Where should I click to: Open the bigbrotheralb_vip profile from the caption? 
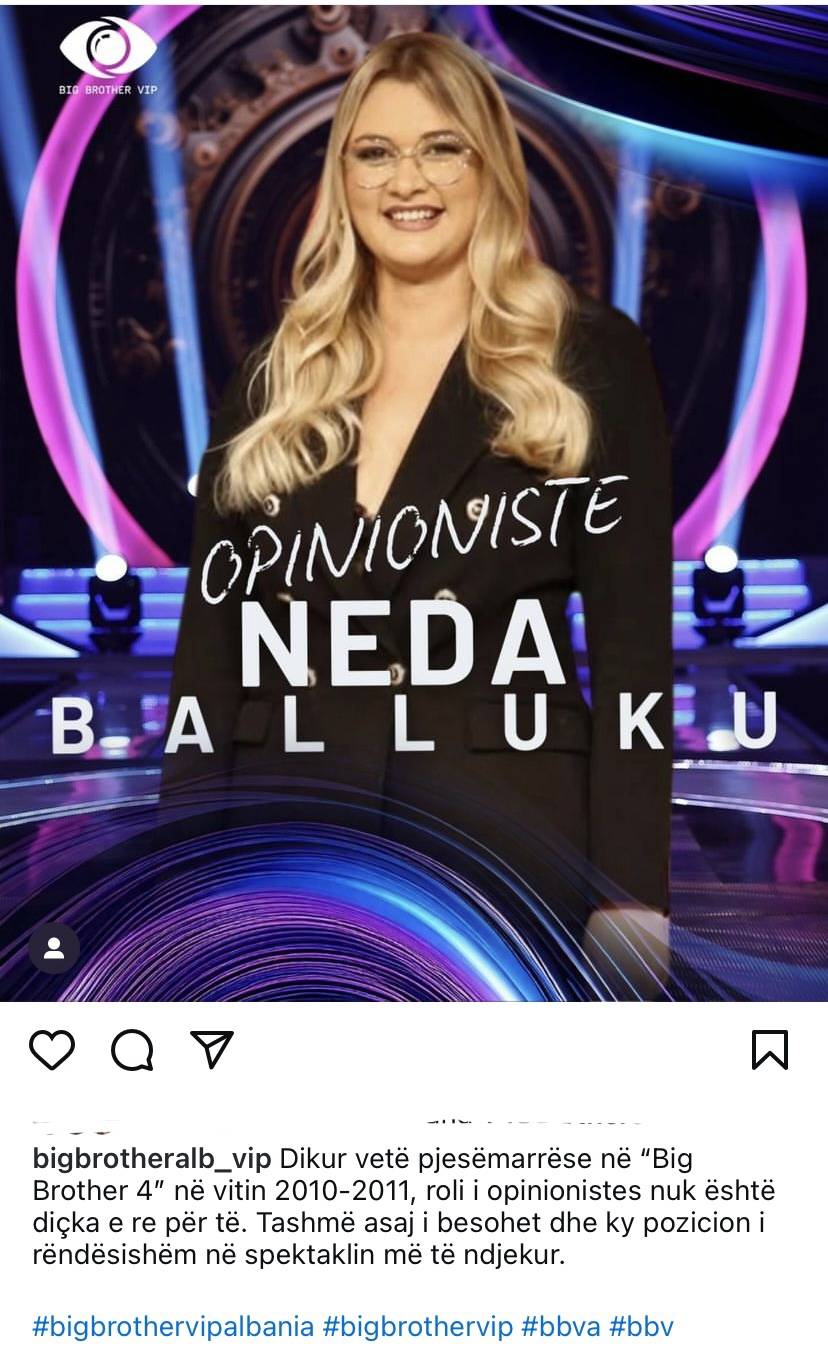coord(152,1160)
